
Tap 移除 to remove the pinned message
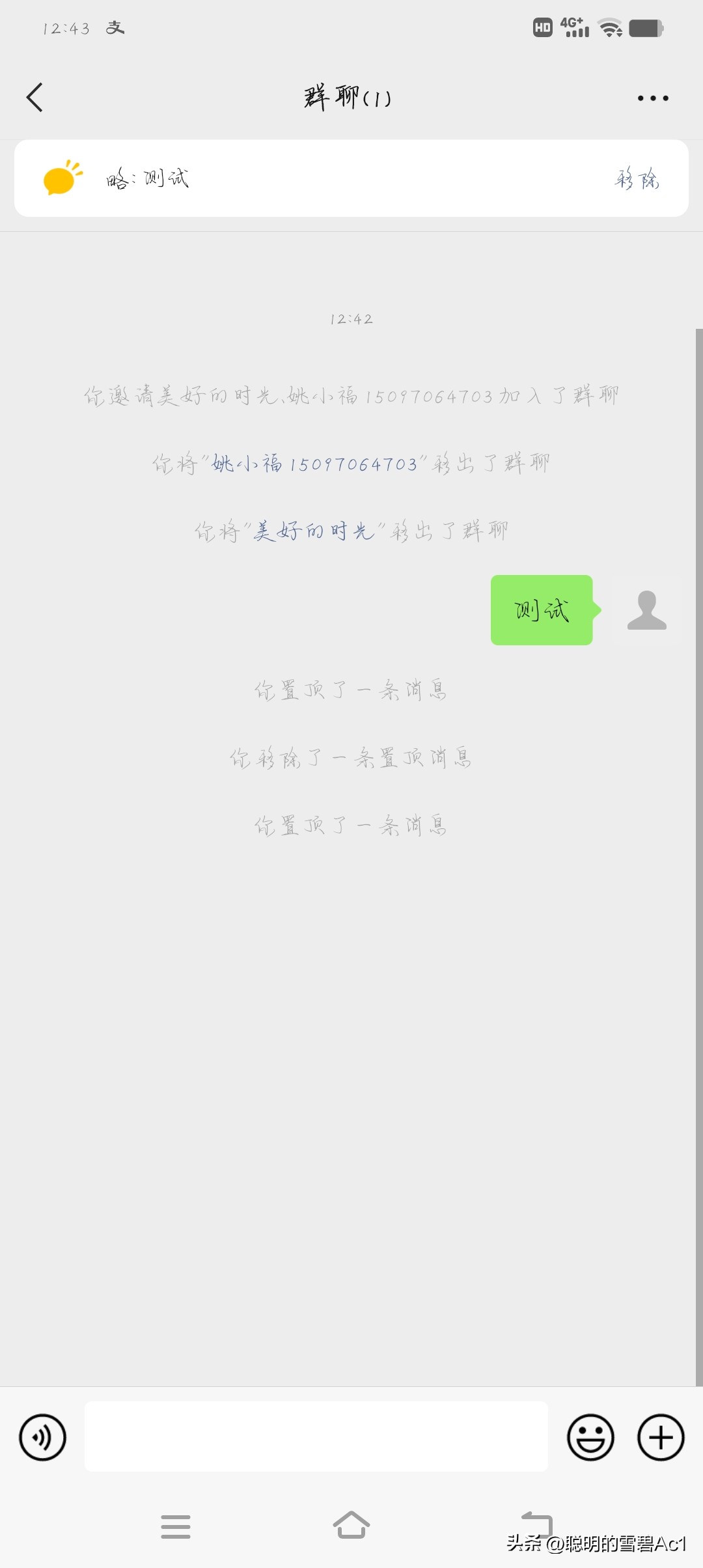coord(637,178)
